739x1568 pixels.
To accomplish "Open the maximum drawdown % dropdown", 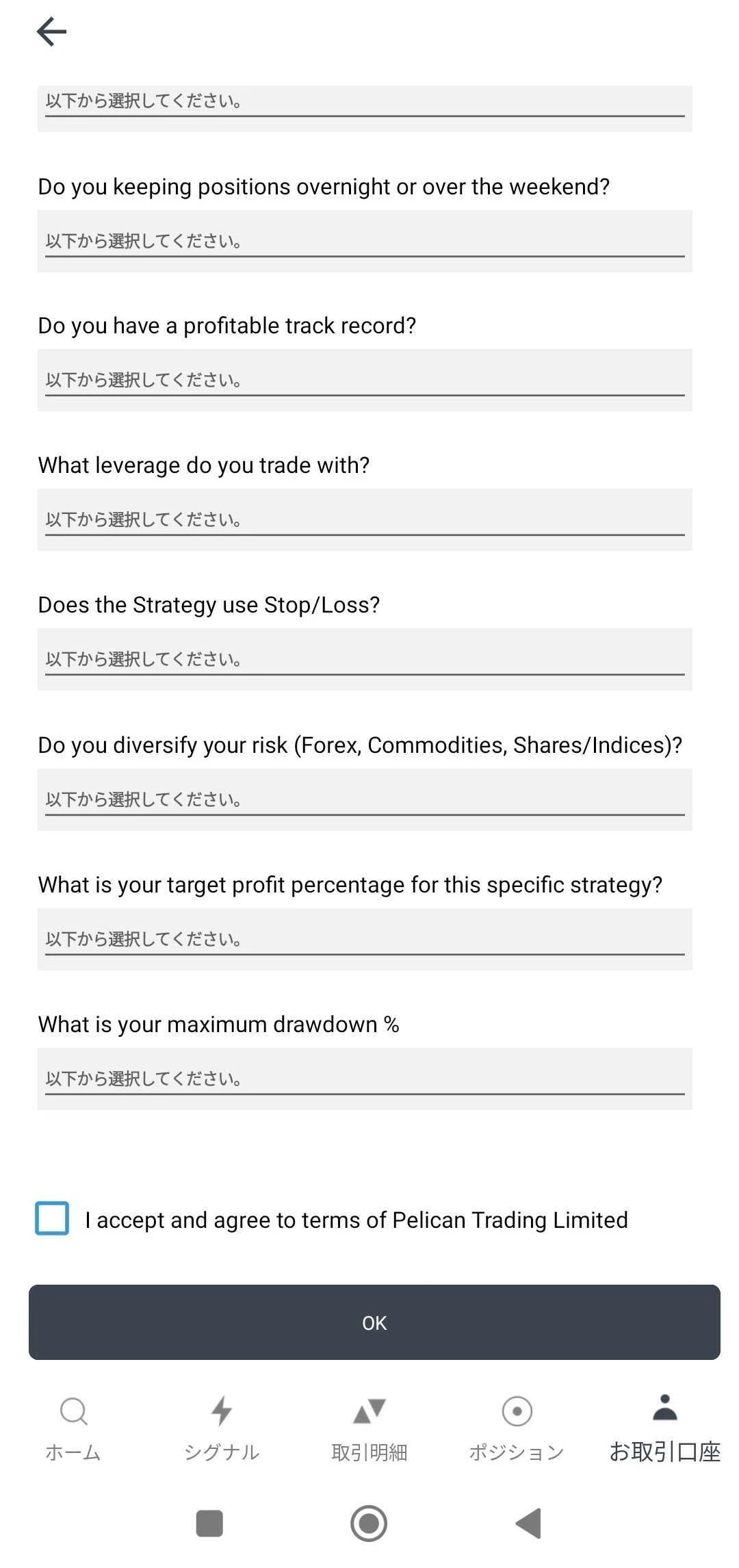I will click(364, 1079).
